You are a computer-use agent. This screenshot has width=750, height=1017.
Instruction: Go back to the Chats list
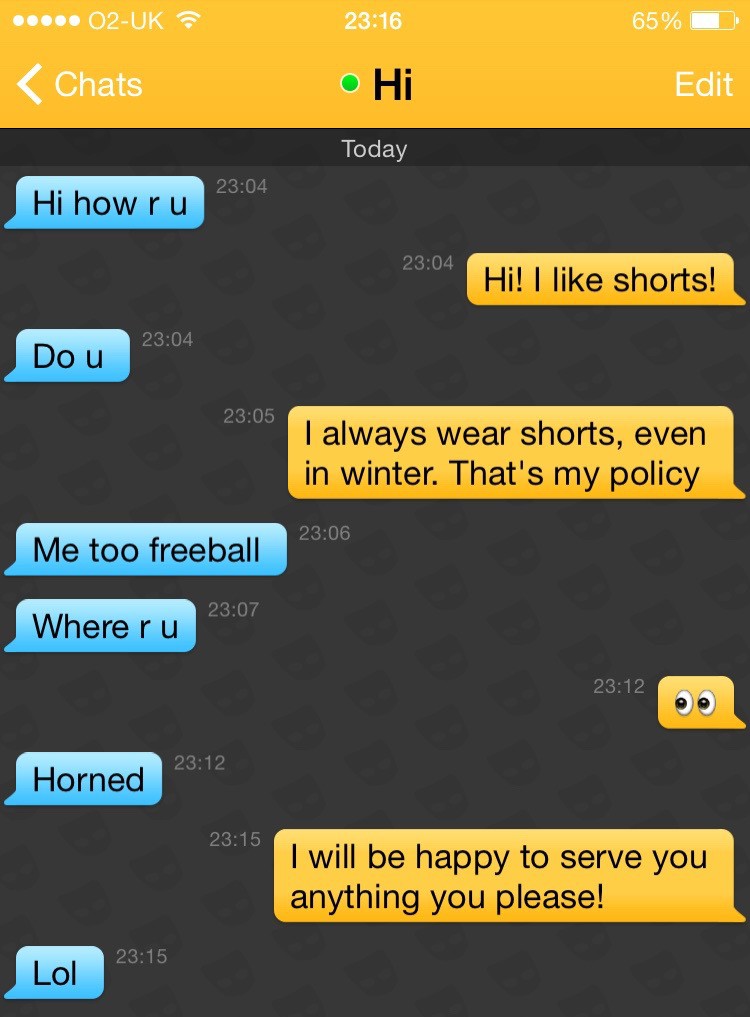[80, 85]
